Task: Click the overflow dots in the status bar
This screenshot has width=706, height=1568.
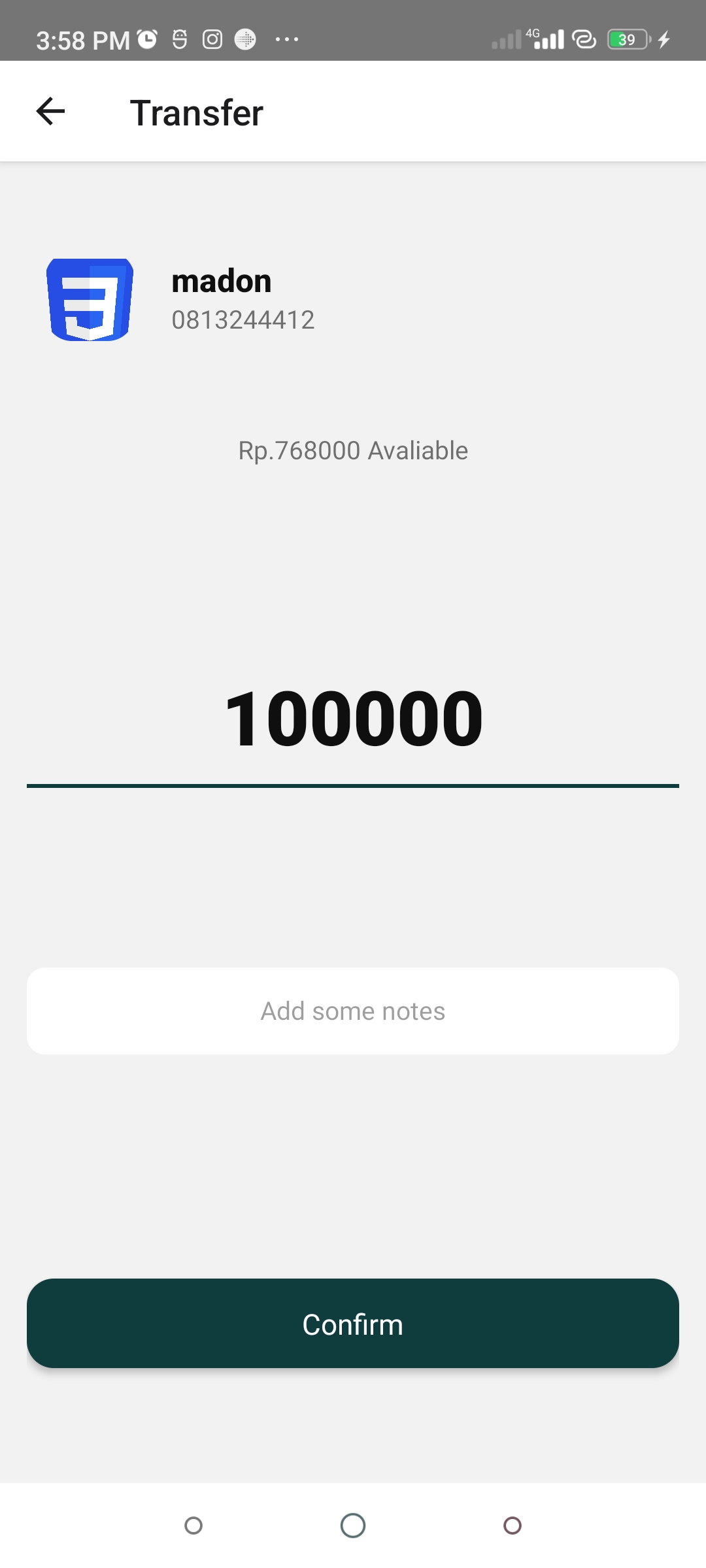Action: [286, 41]
